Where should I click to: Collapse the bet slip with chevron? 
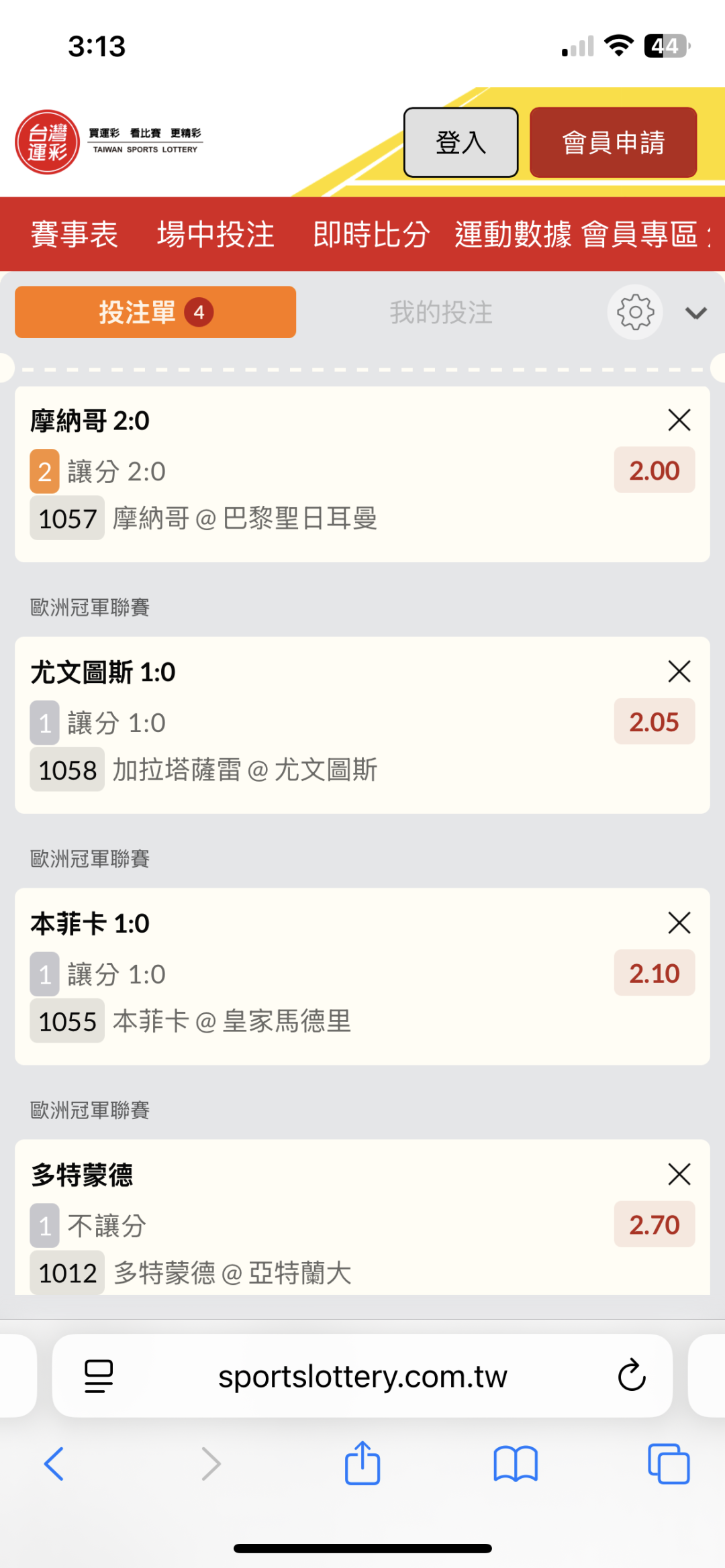695,313
